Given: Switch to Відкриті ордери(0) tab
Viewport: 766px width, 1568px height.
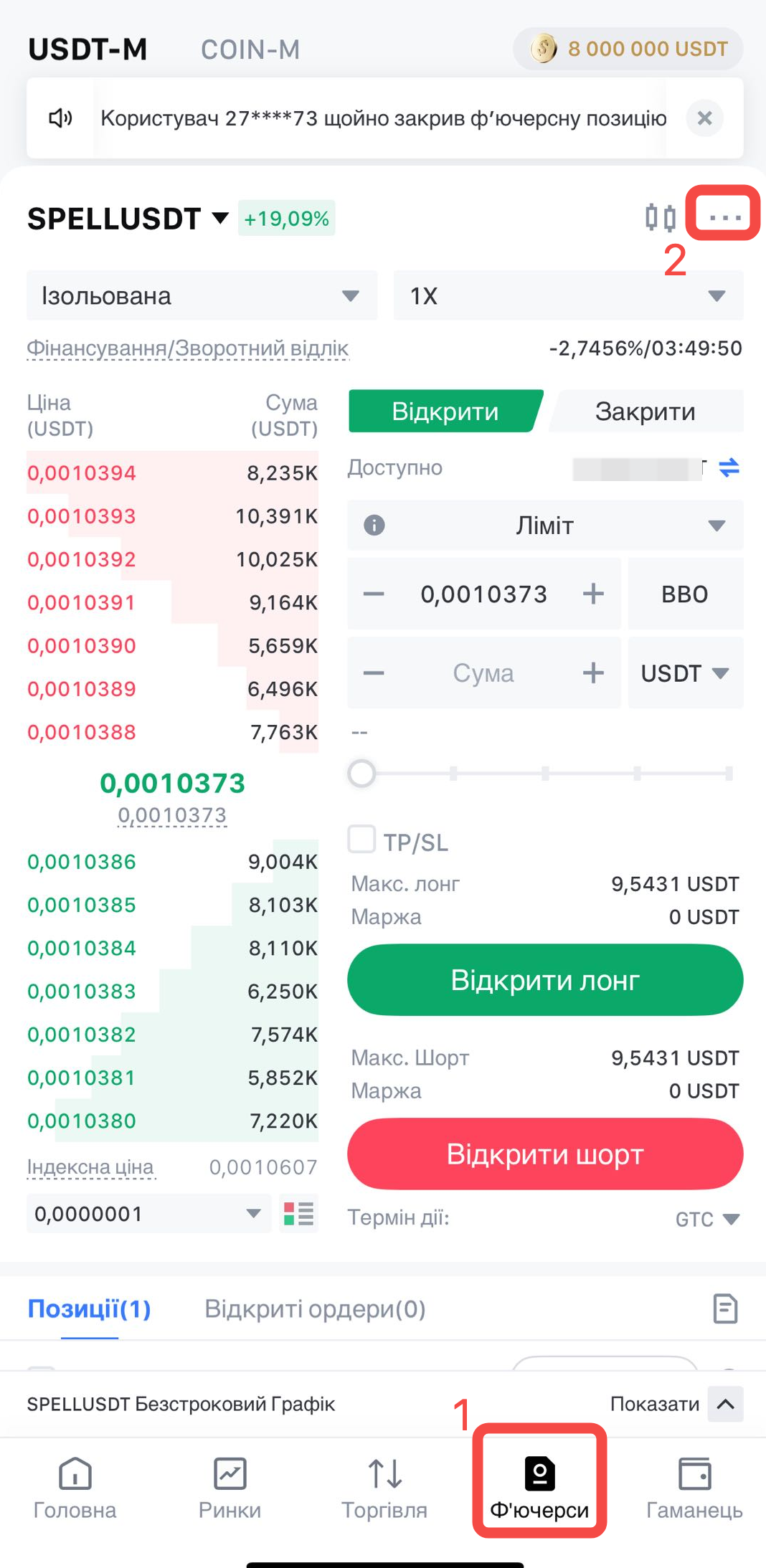Looking at the screenshot, I should (315, 1309).
